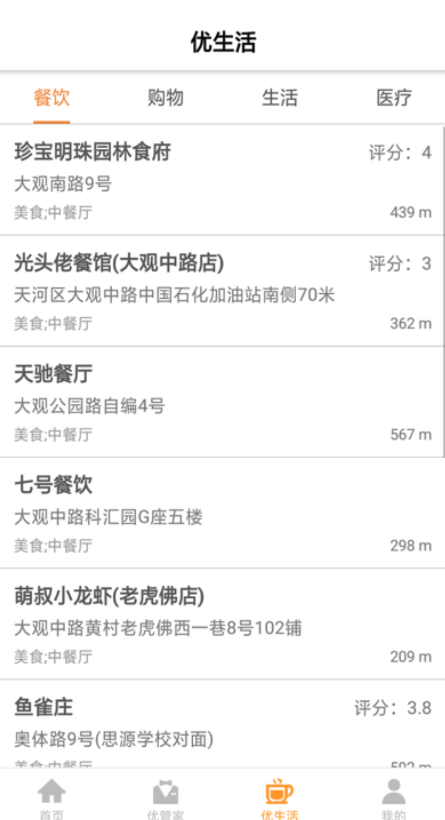Screen dimensions: 445x820
Task: Tap the 优生活 bottom navigation item
Action: click(x=280, y=796)
